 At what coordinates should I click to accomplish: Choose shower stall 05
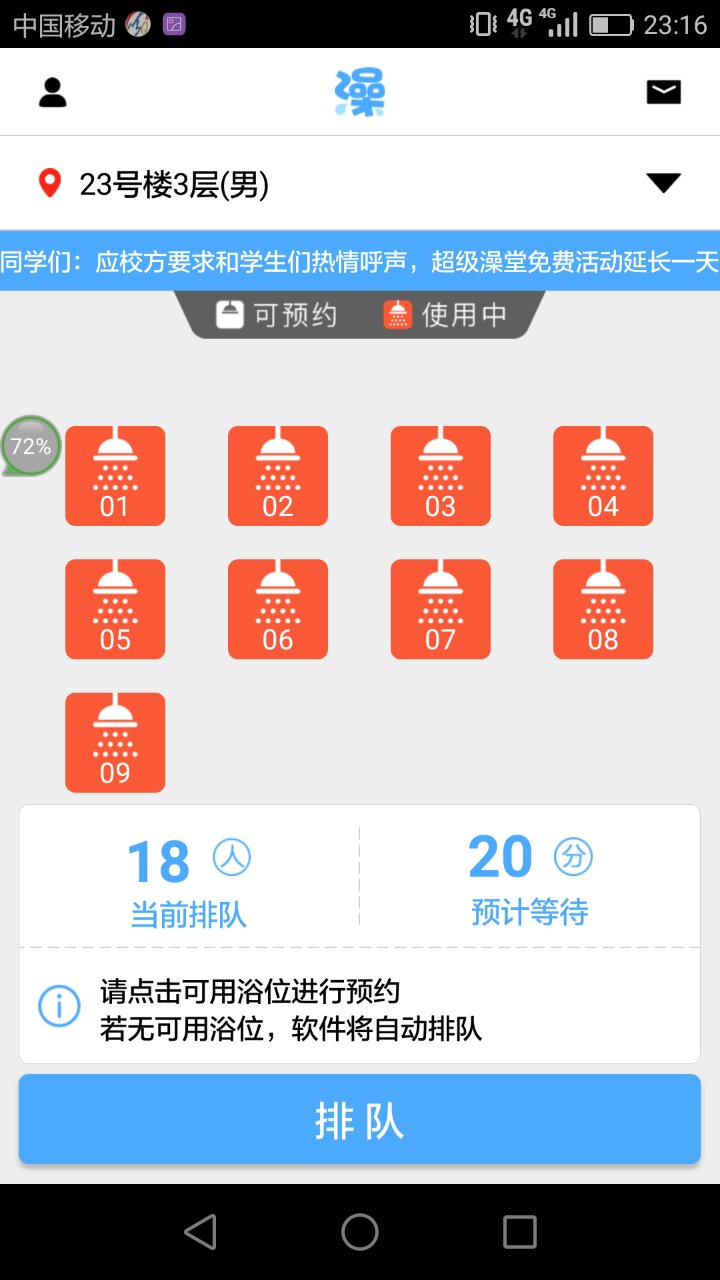click(x=115, y=609)
